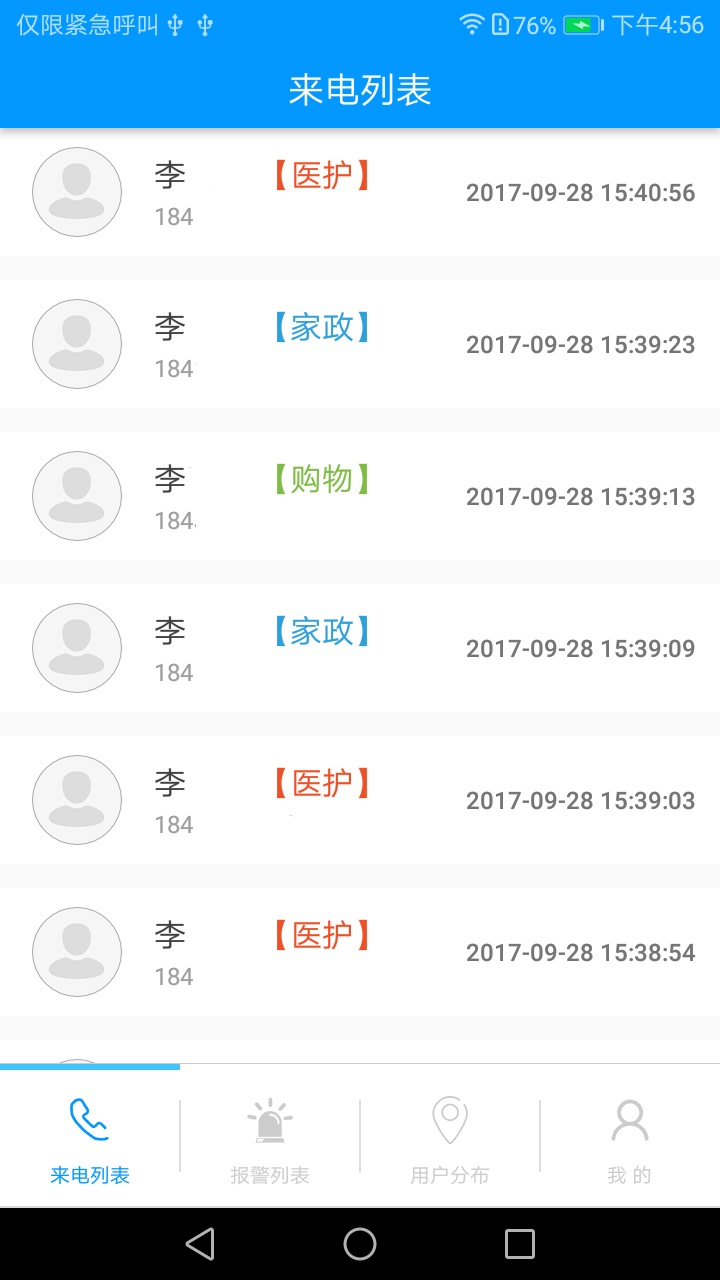Select the 【购物】 category label
This screenshot has width=720, height=1280.
pos(319,479)
